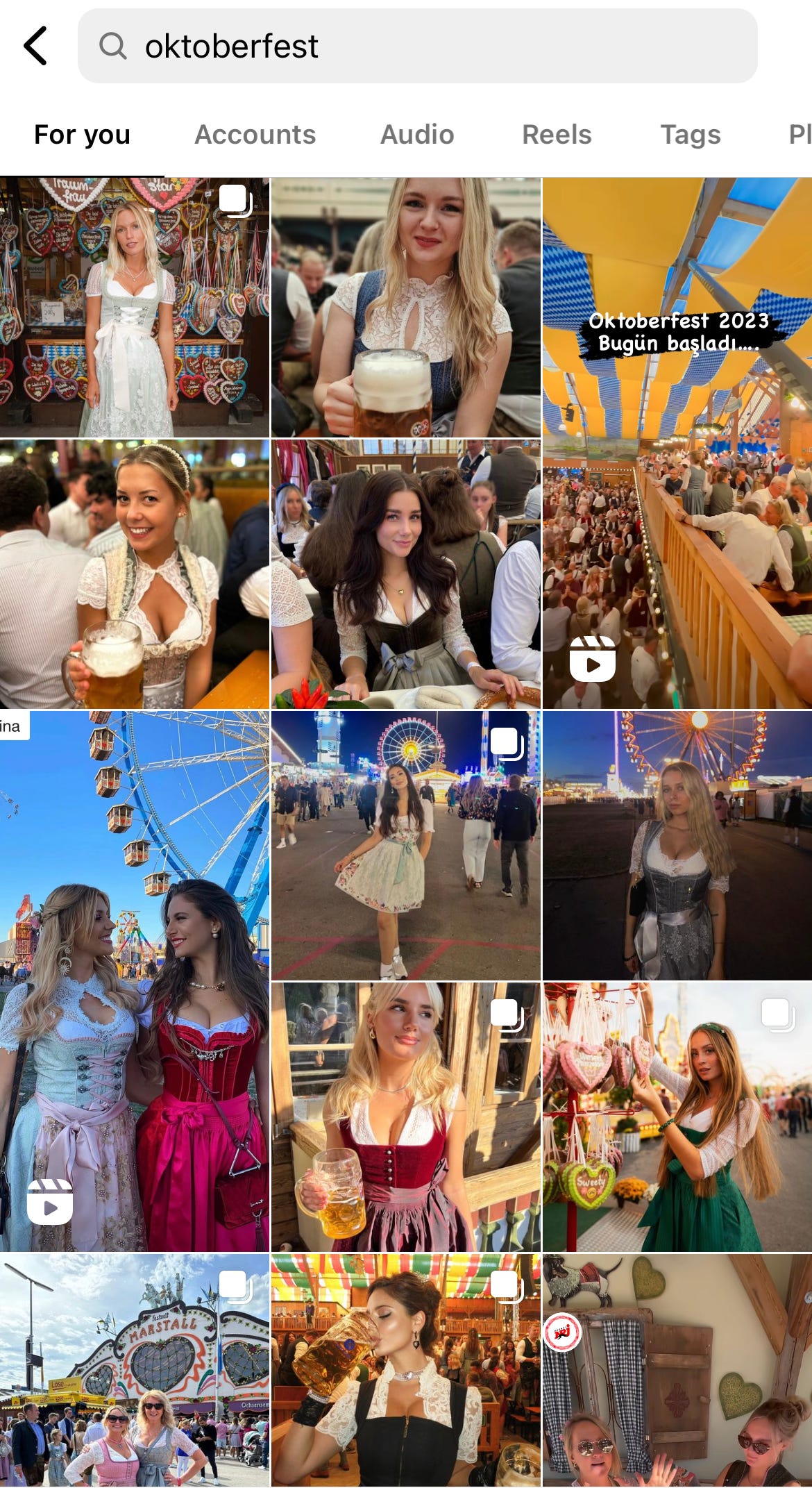This screenshot has width=812, height=1488.
Task: Go back using the arrow icon
Action: (x=35, y=46)
